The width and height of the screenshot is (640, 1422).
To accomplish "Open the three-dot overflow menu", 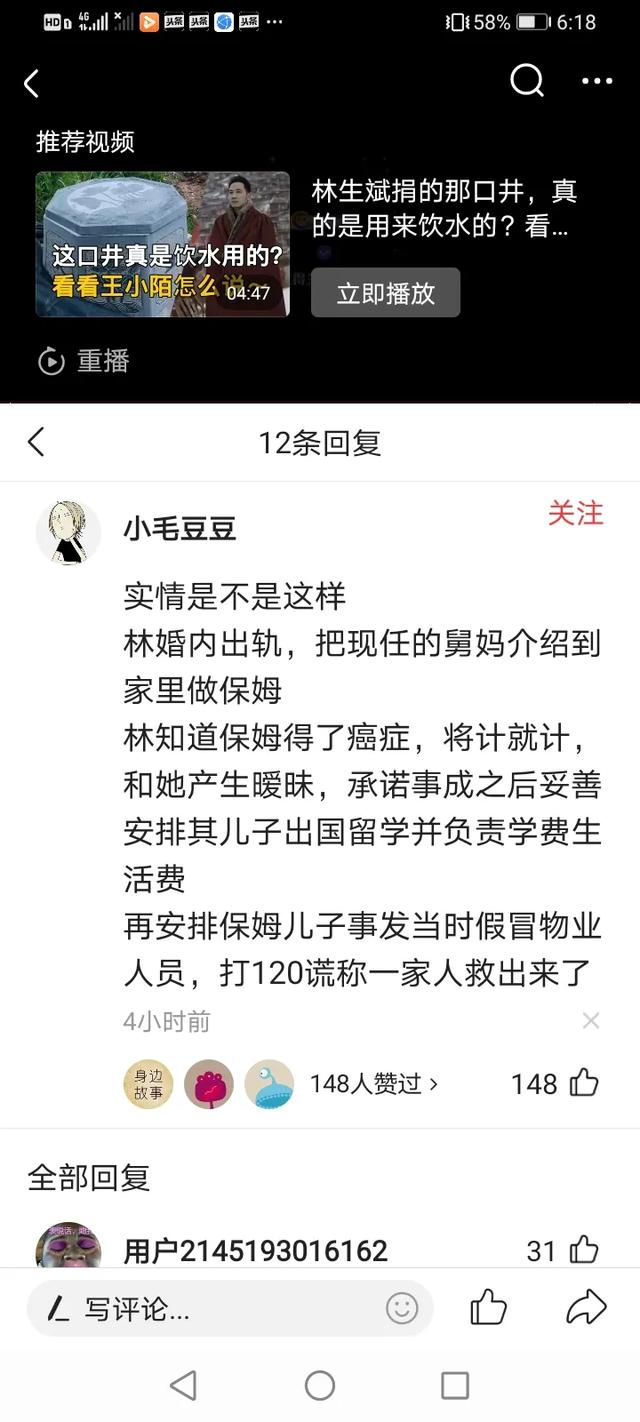I will (597, 82).
